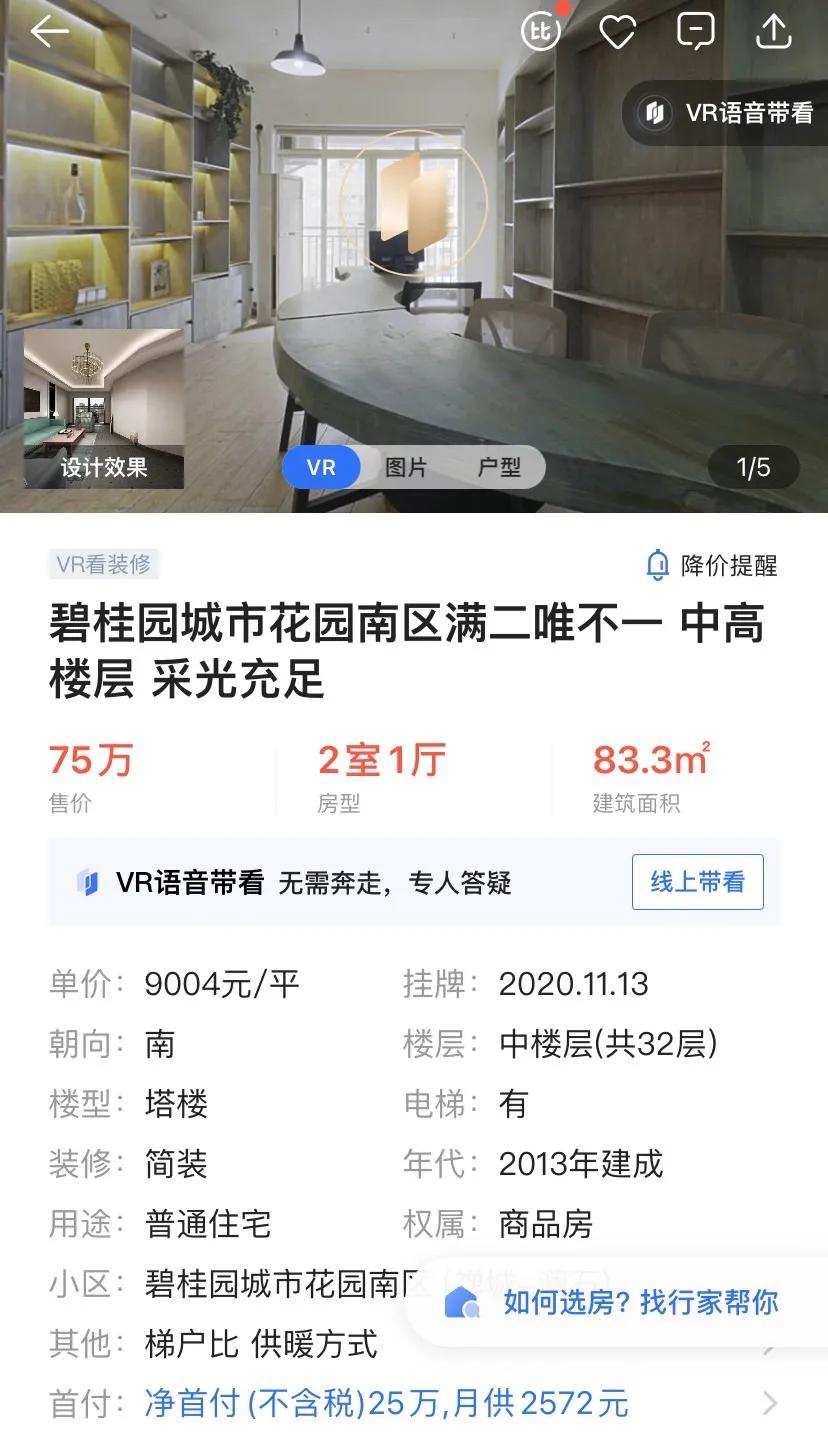The width and height of the screenshot is (828, 1444).
Task: Tap the 线上带看 button
Action: point(697,881)
